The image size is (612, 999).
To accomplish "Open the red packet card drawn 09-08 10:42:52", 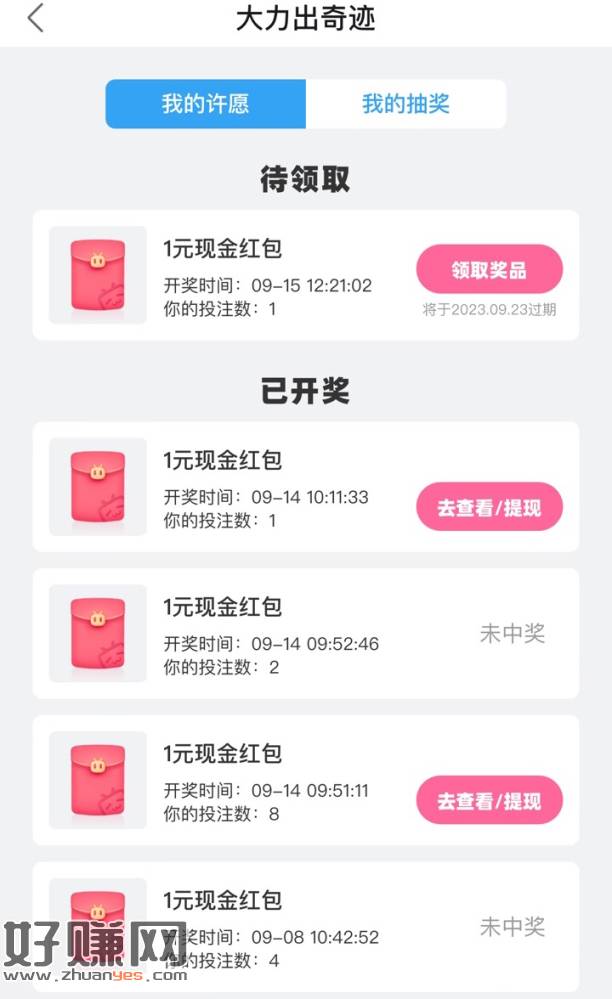I will tap(306, 927).
